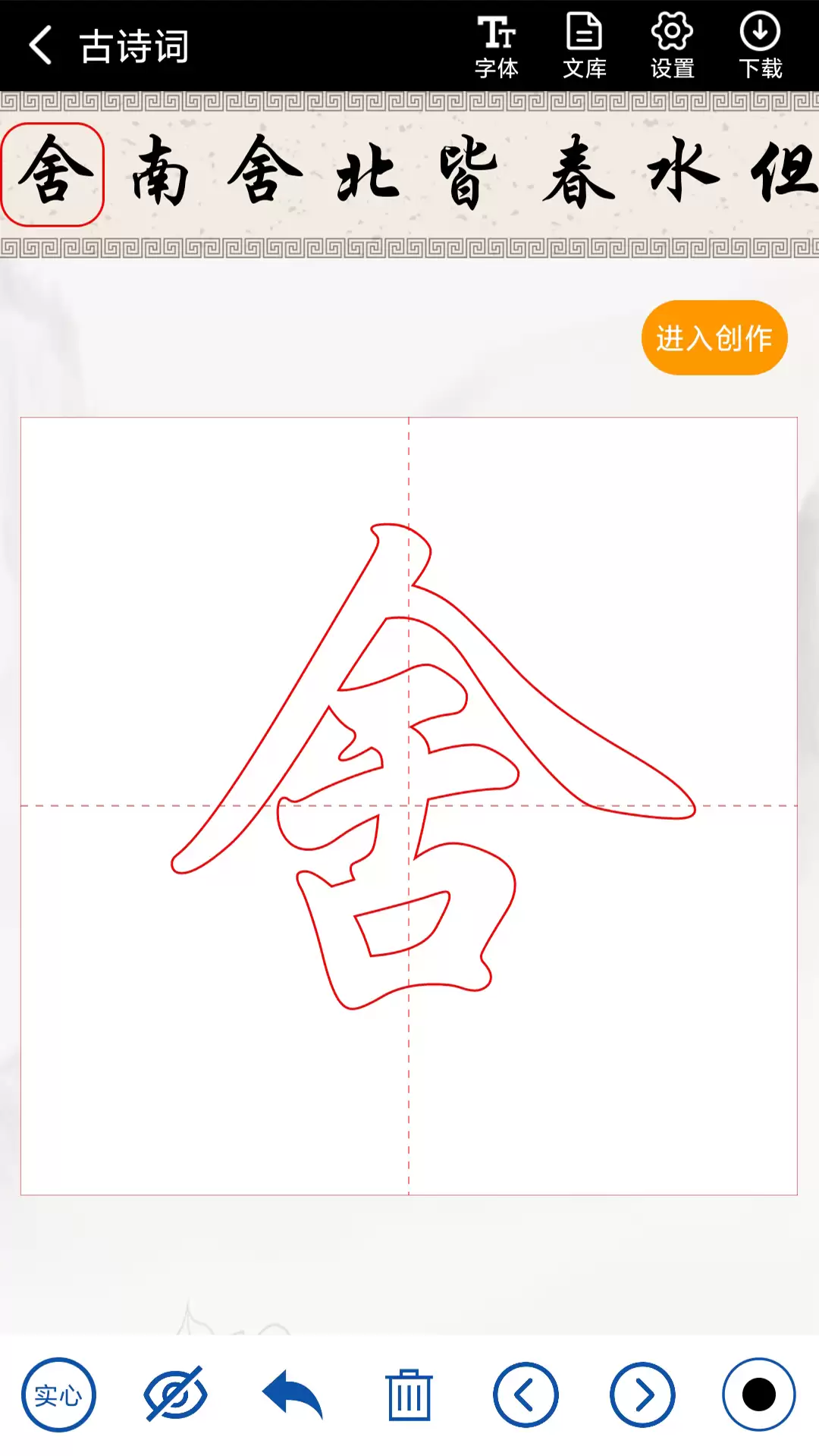Clear the canvas with the trash icon

409,1395
